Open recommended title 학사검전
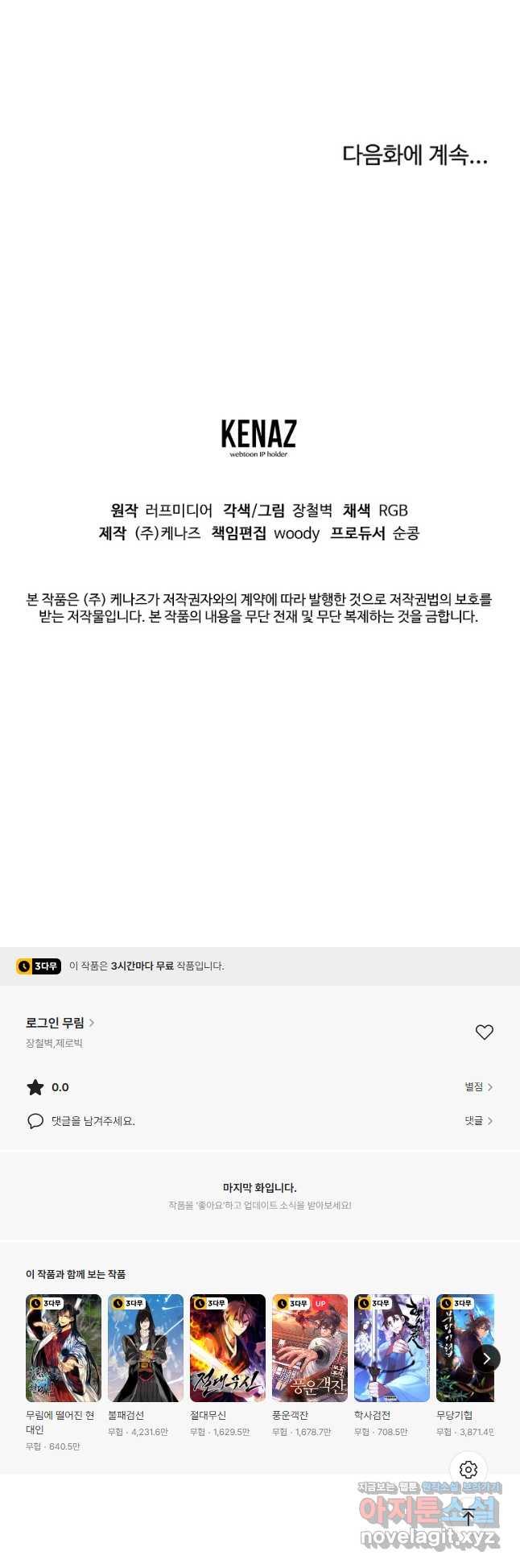This screenshot has height=1568, width=520. [392, 1348]
